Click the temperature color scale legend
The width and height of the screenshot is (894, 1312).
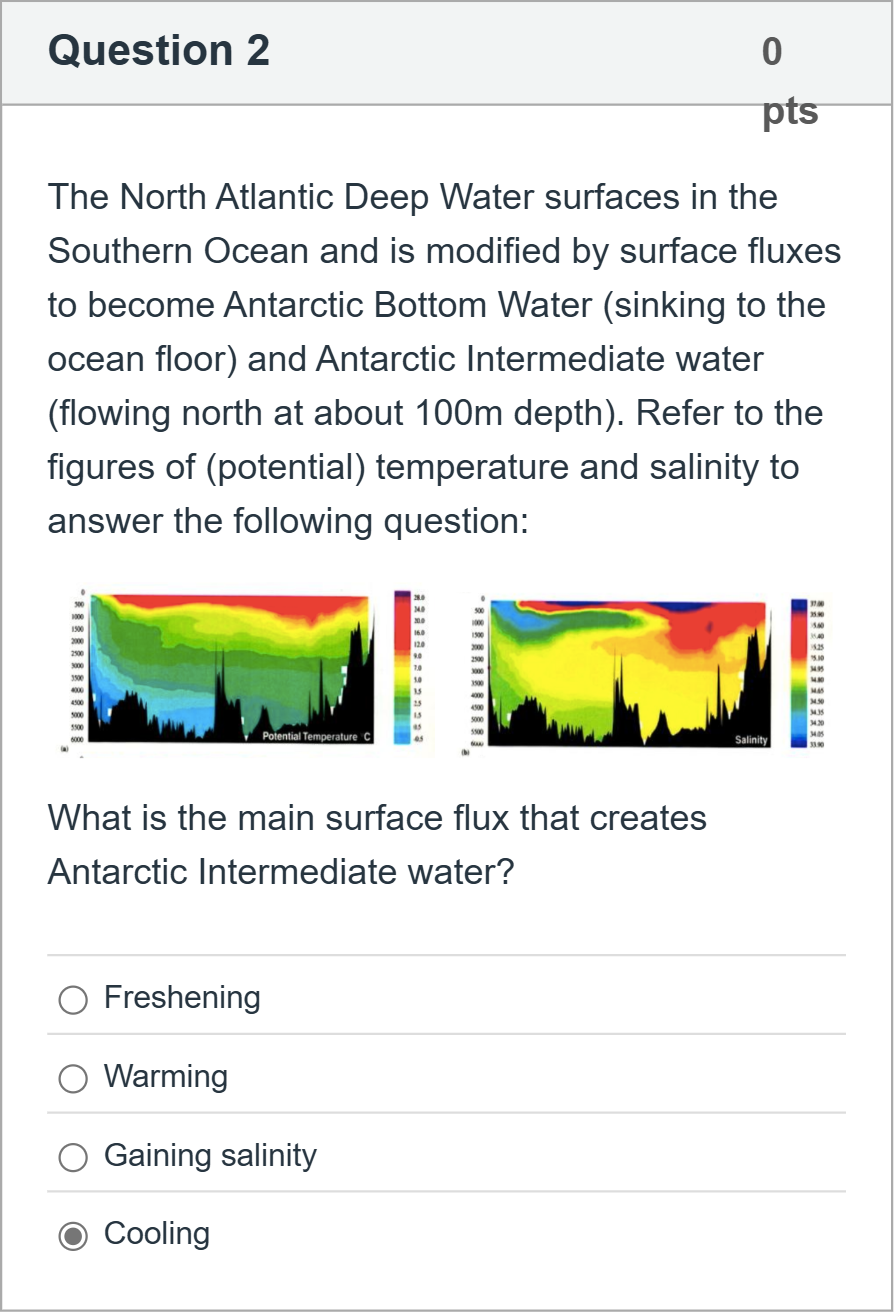(400, 665)
